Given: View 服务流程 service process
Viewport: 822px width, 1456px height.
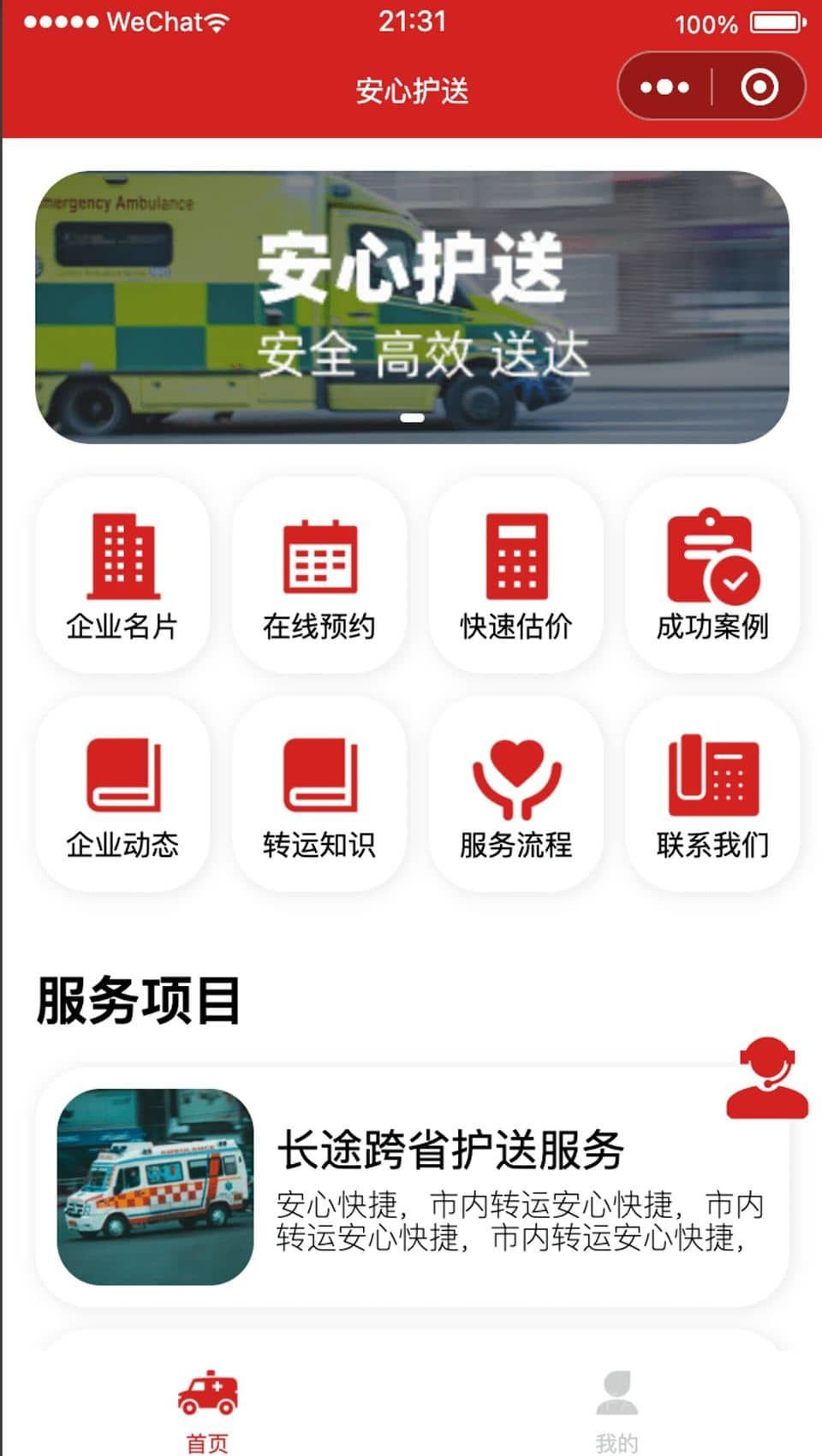Looking at the screenshot, I should [515, 793].
